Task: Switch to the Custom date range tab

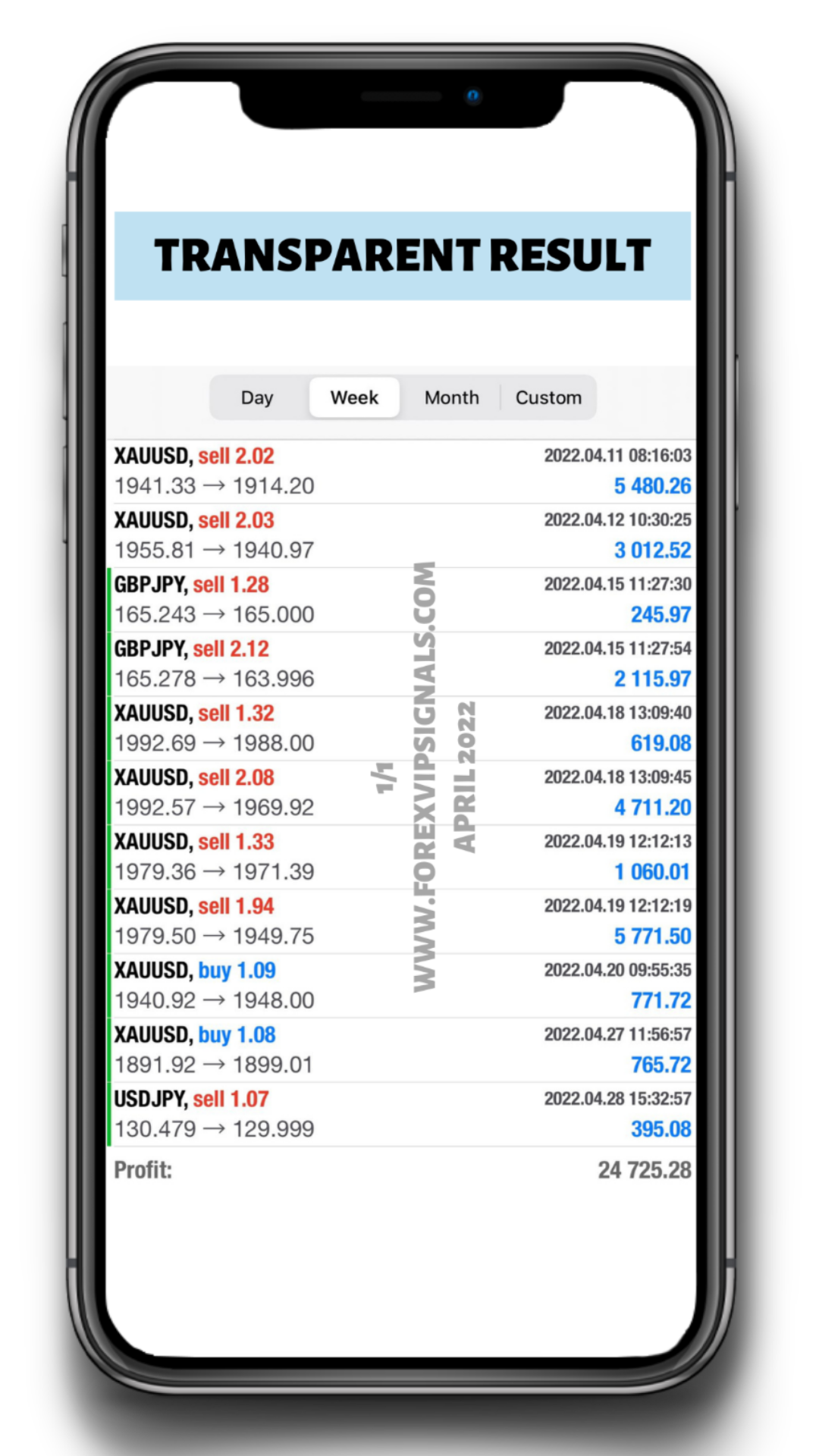Action: (548, 397)
